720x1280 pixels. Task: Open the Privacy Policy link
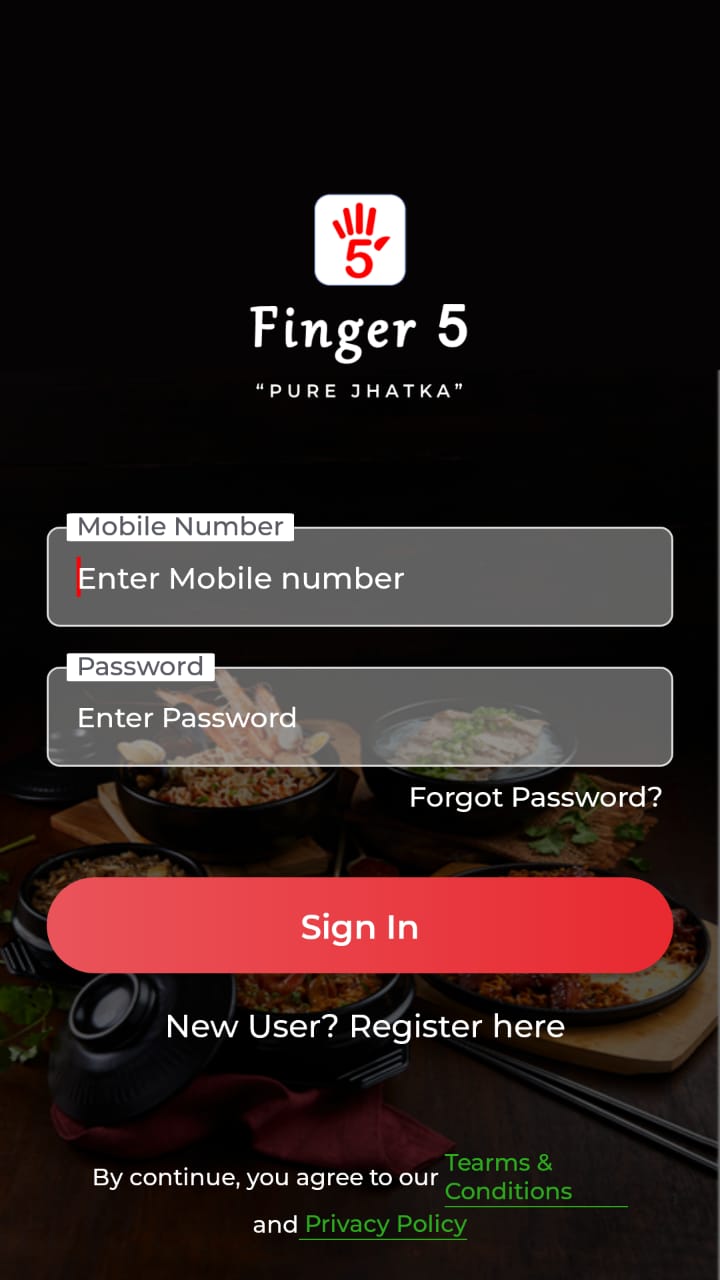pyautogui.click(x=385, y=1224)
